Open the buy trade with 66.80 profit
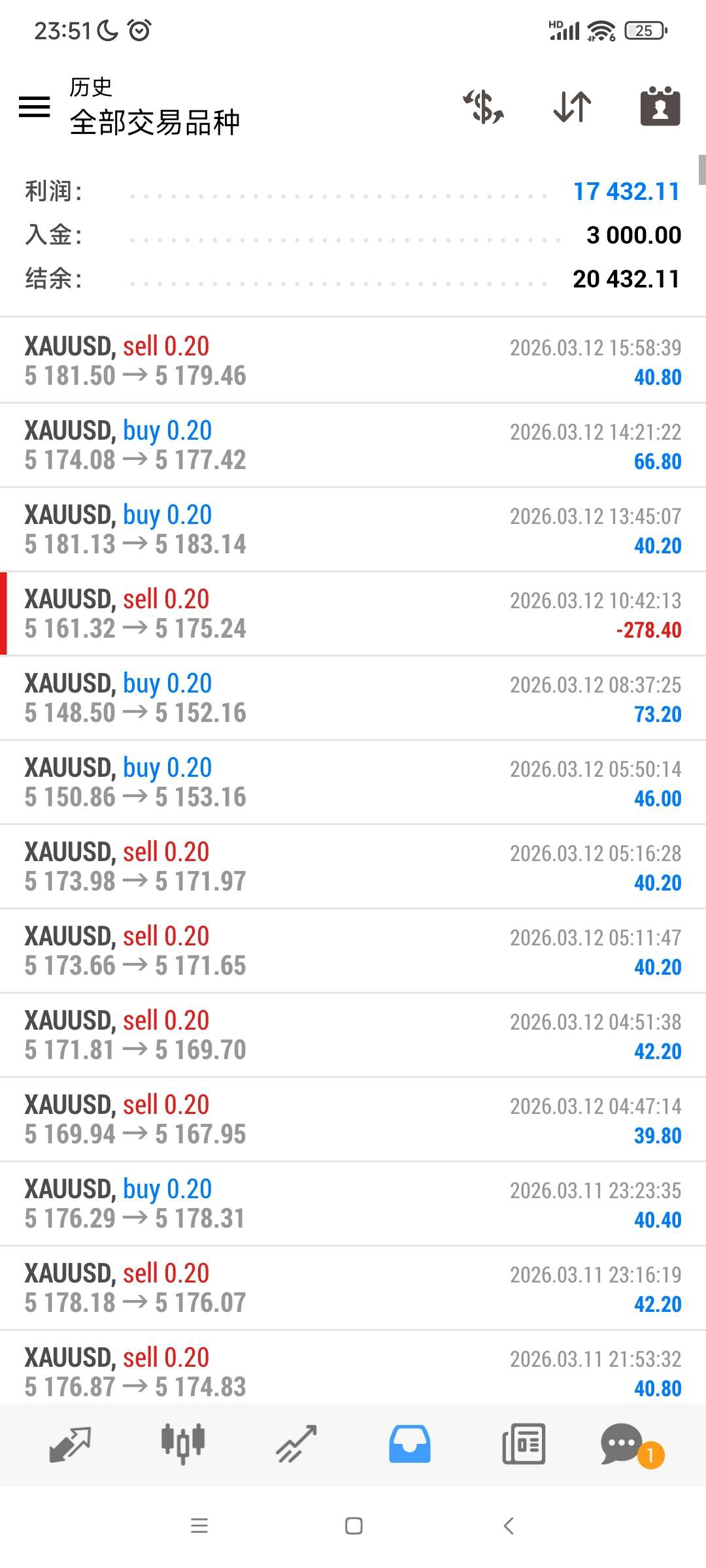Screen dimensions: 706x1568 pos(353,446)
